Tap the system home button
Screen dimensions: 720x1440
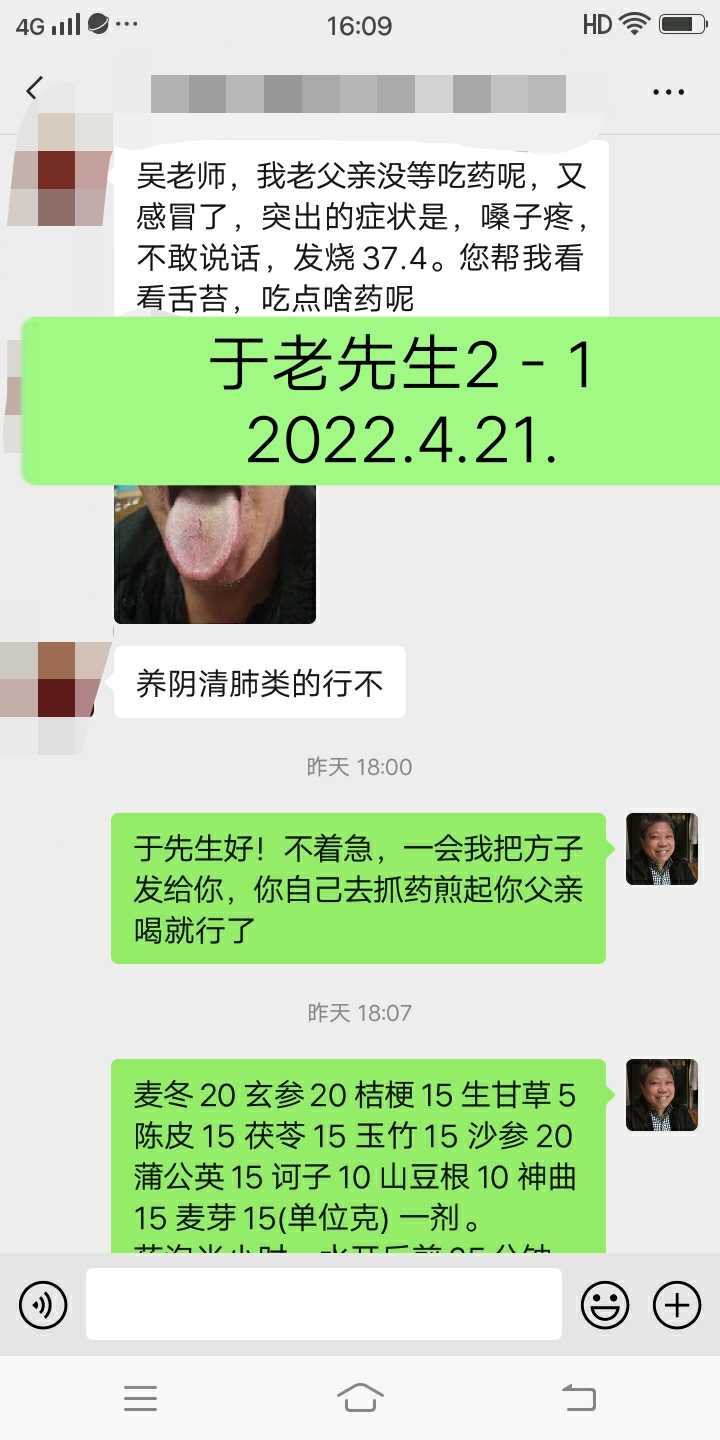coord(360,1398)
